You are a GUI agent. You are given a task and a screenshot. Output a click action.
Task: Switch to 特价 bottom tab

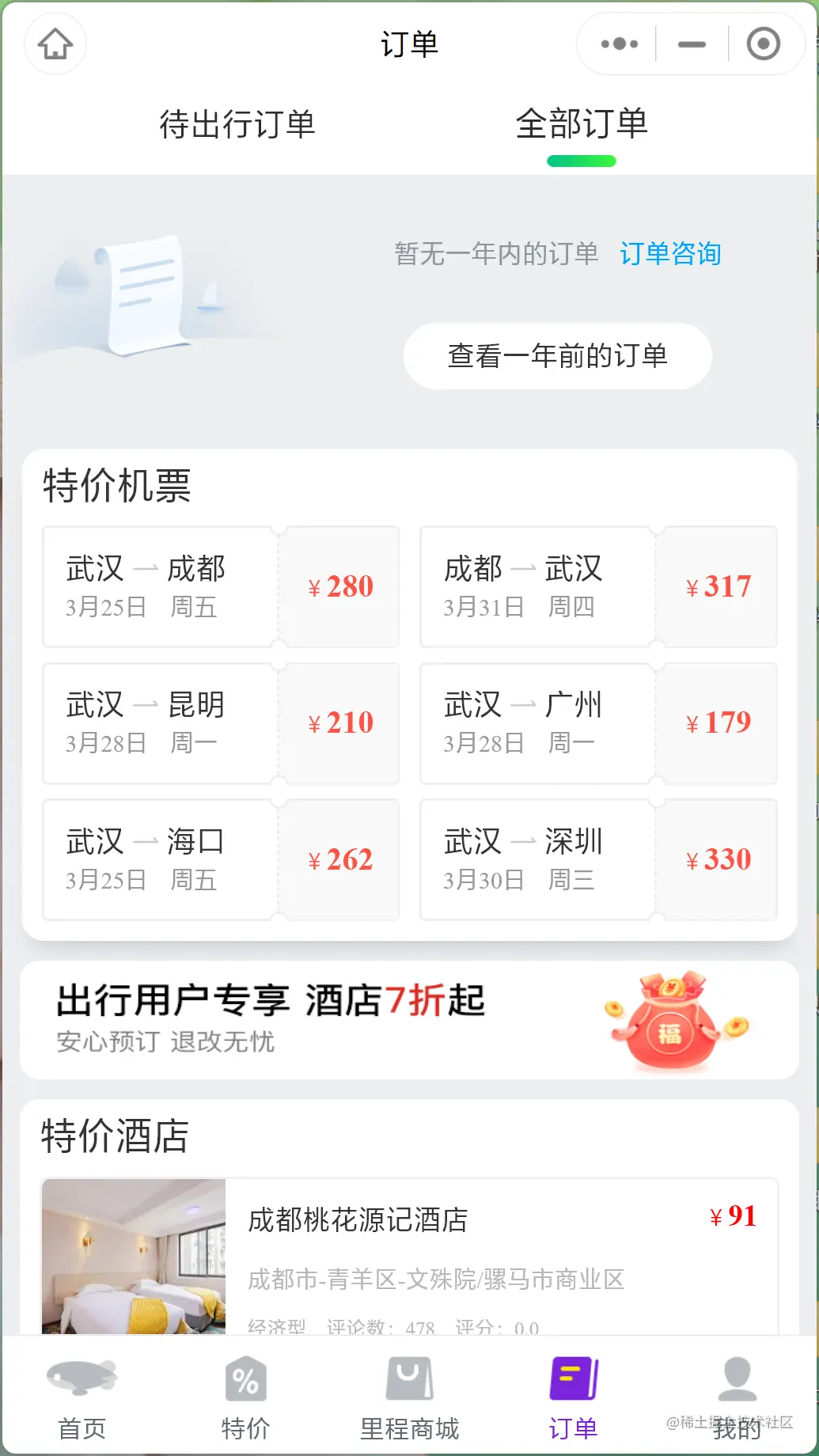click(x=246, y=1398)
